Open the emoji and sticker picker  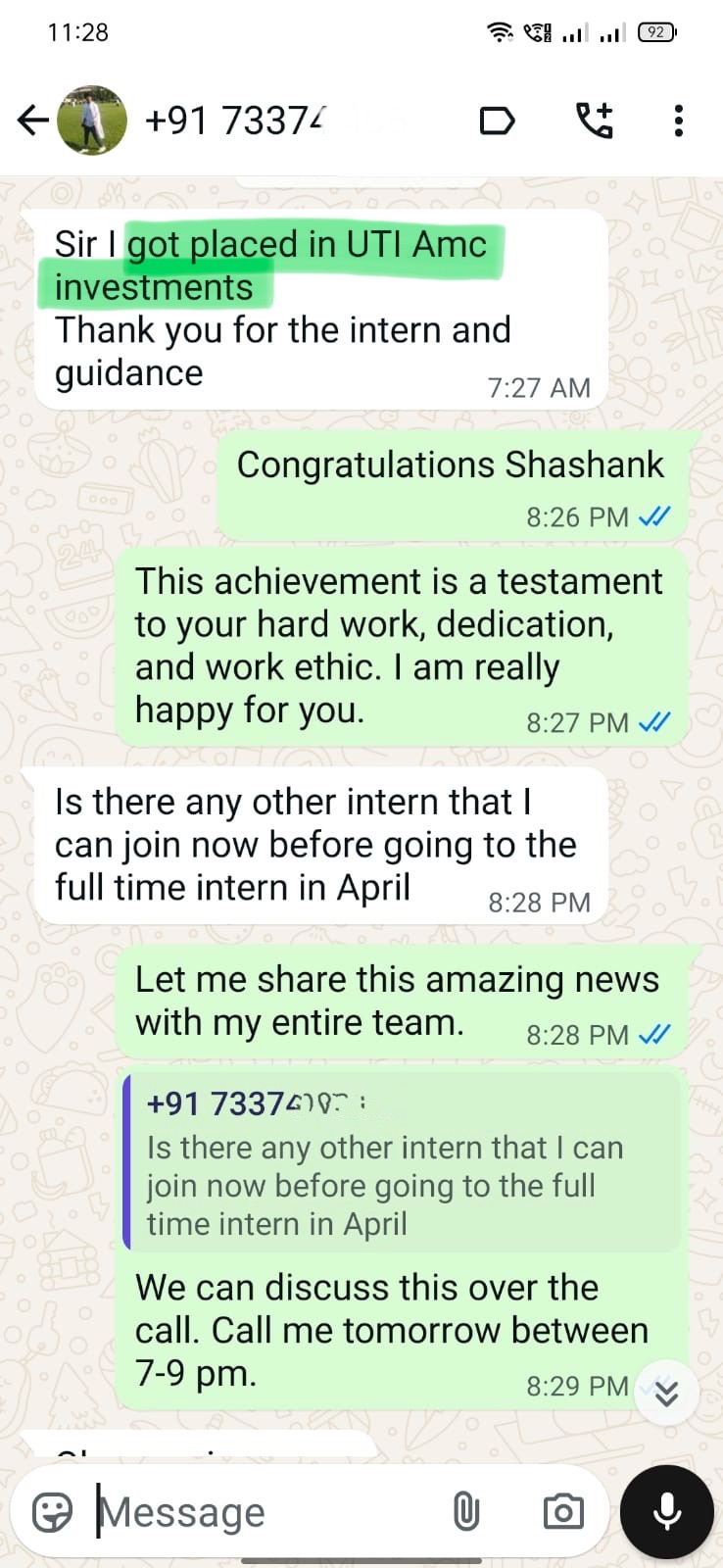click(x=52, y=1512)
